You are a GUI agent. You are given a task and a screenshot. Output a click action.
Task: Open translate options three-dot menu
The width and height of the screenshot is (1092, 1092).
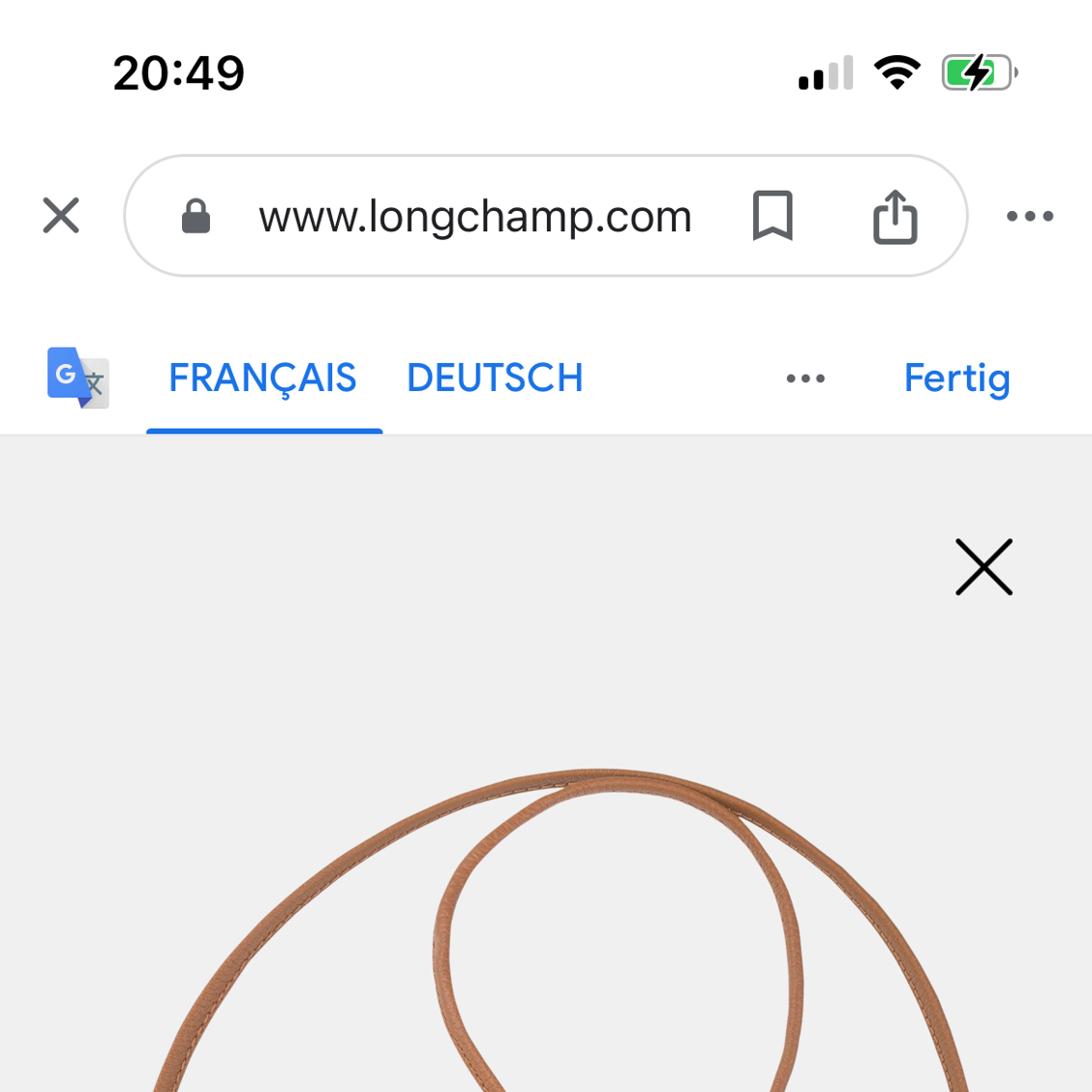click(x=805, y=379)
